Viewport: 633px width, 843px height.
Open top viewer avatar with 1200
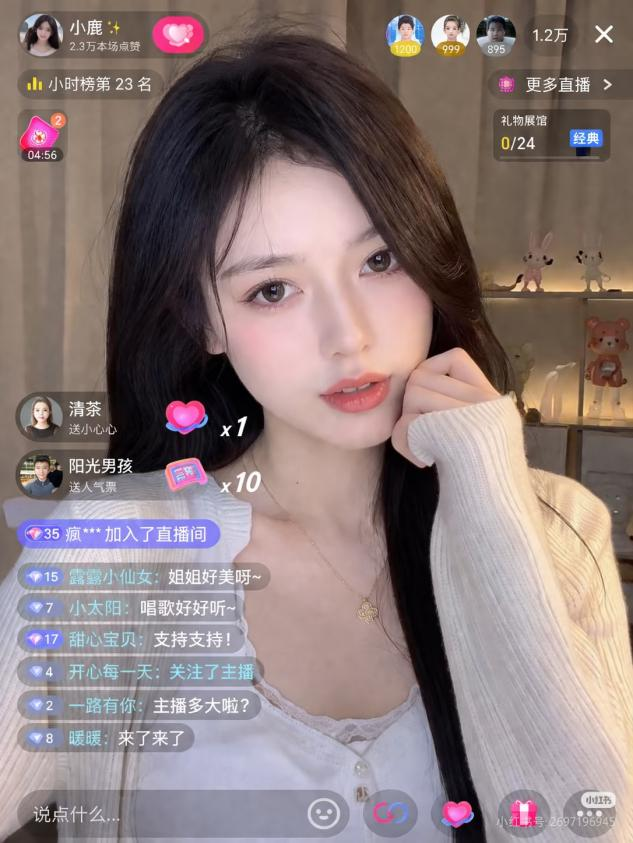(x=406, y=34)
